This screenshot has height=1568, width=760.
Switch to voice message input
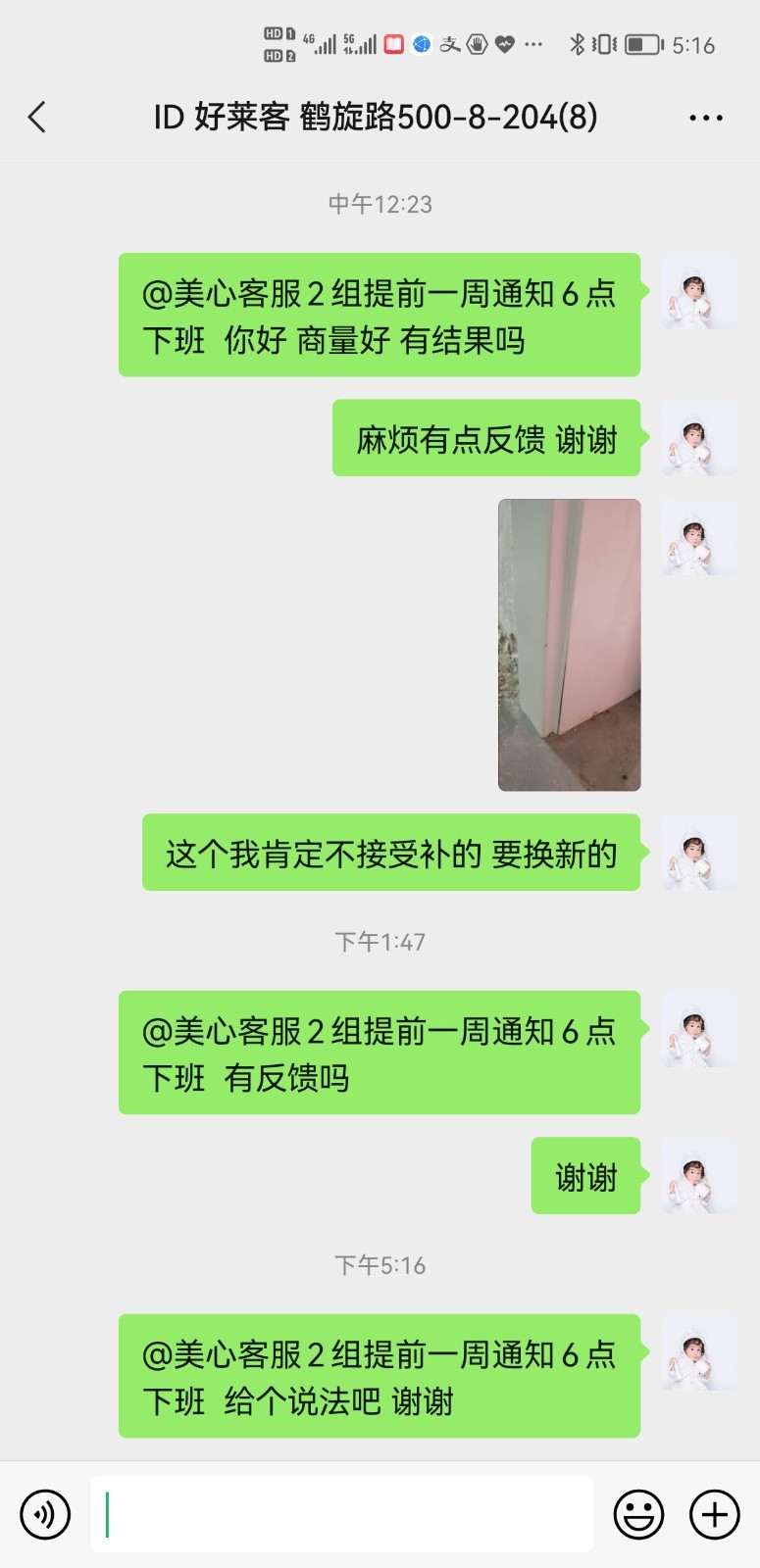(45, 1515)
